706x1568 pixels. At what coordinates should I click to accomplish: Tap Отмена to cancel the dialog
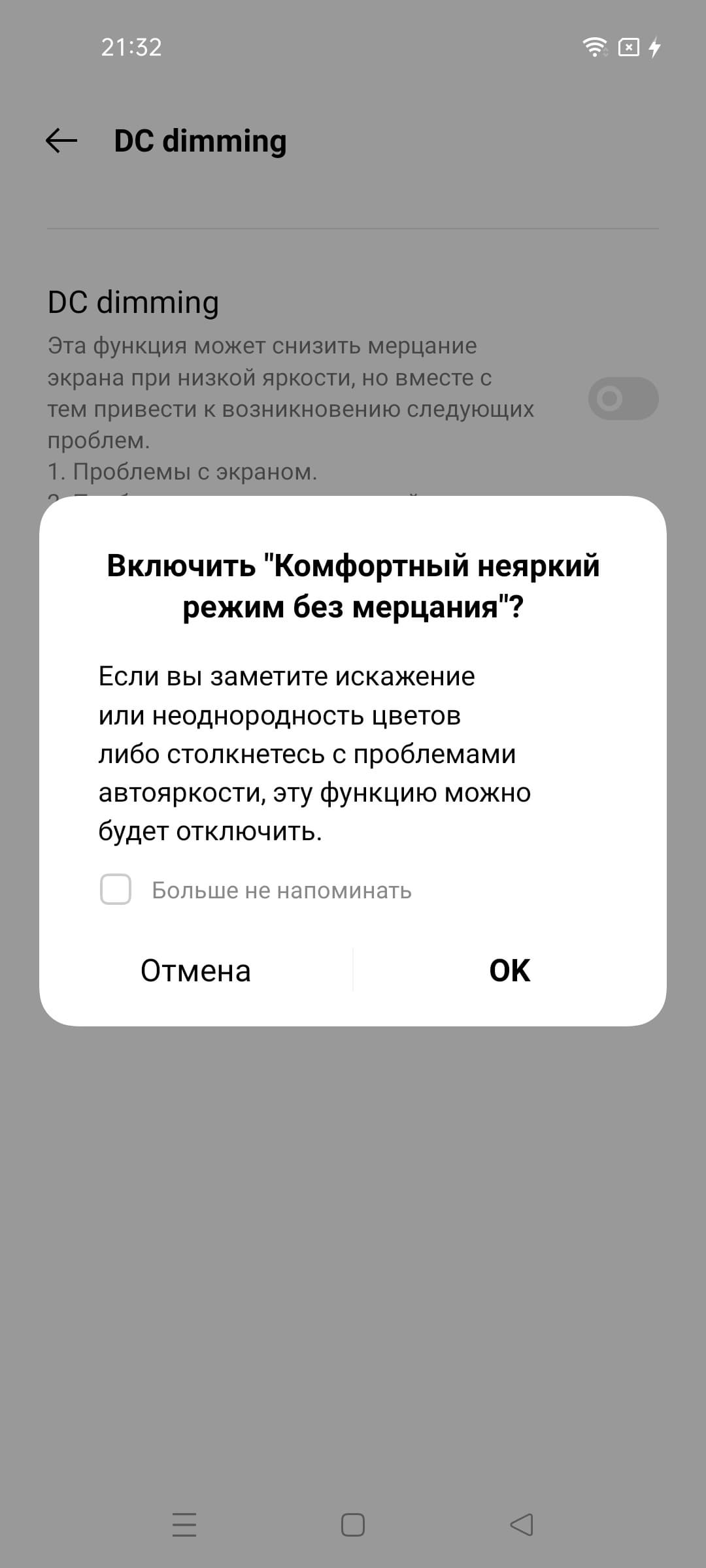(x=195, y=970)
